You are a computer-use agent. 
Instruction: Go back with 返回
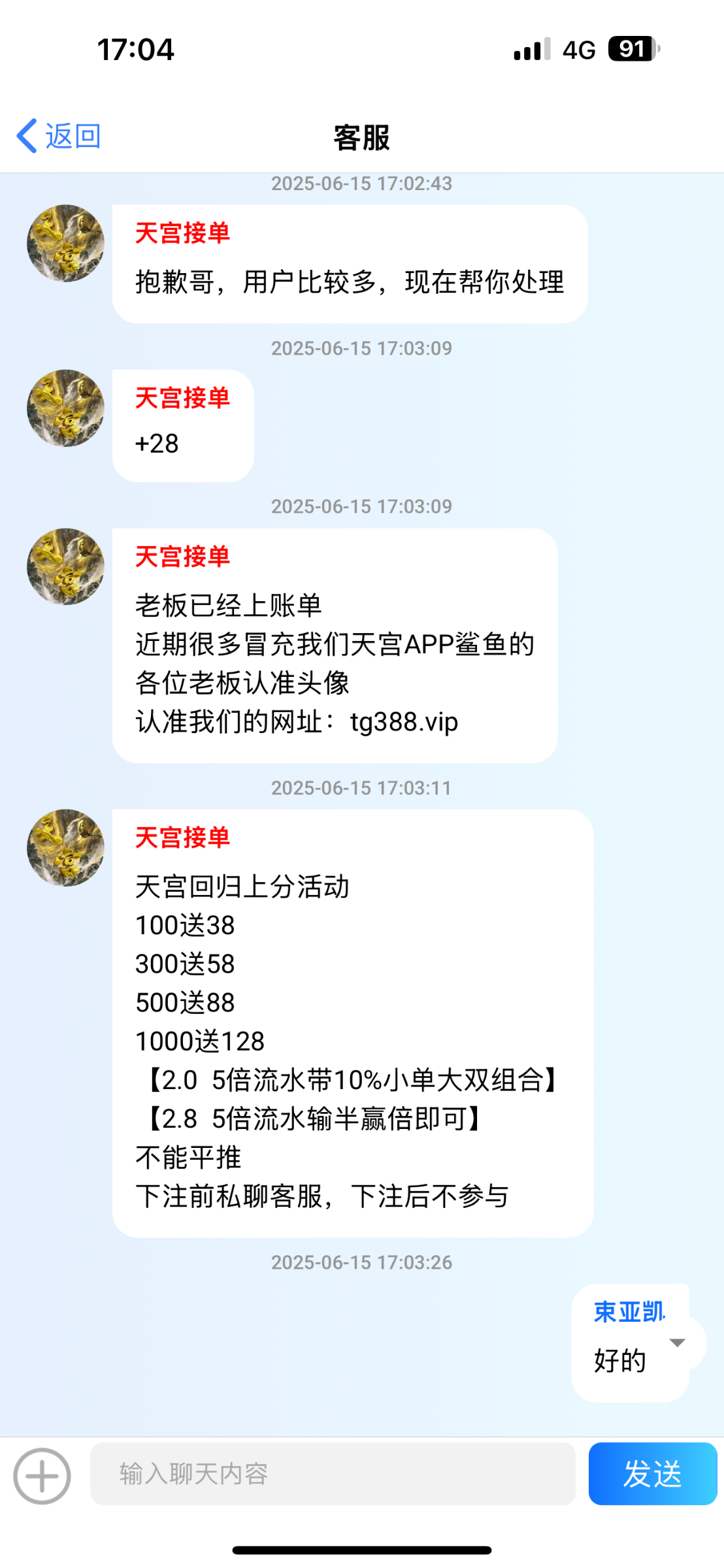59,137
